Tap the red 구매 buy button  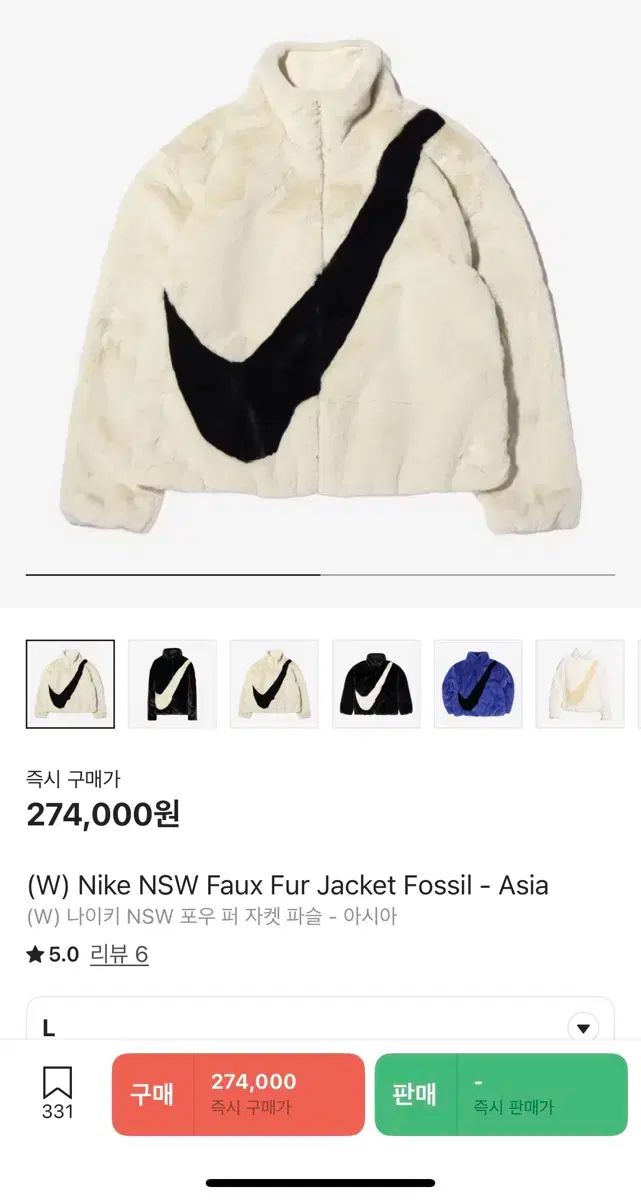[x=238, y=1094]
